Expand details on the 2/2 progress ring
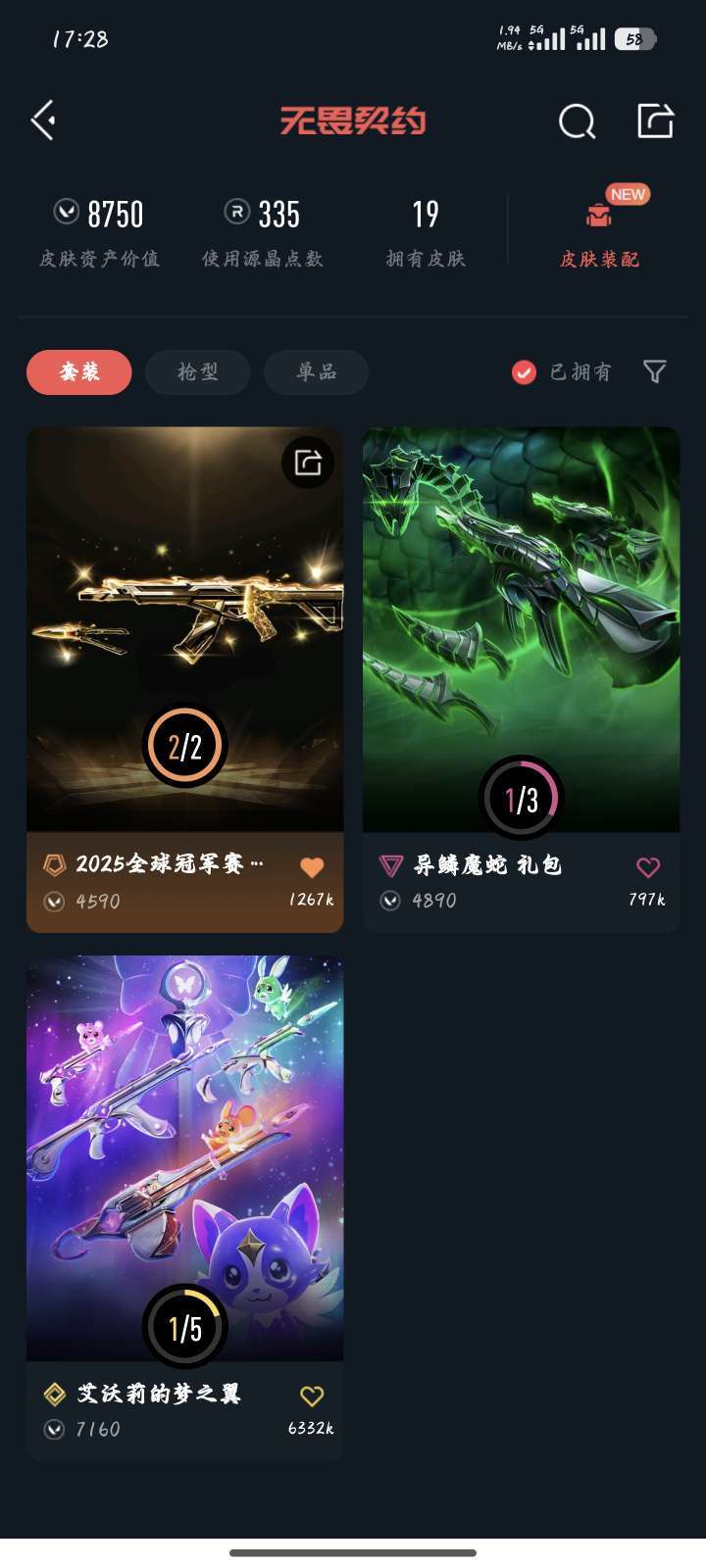This screenshot has width=706, height=1568. 184,747
